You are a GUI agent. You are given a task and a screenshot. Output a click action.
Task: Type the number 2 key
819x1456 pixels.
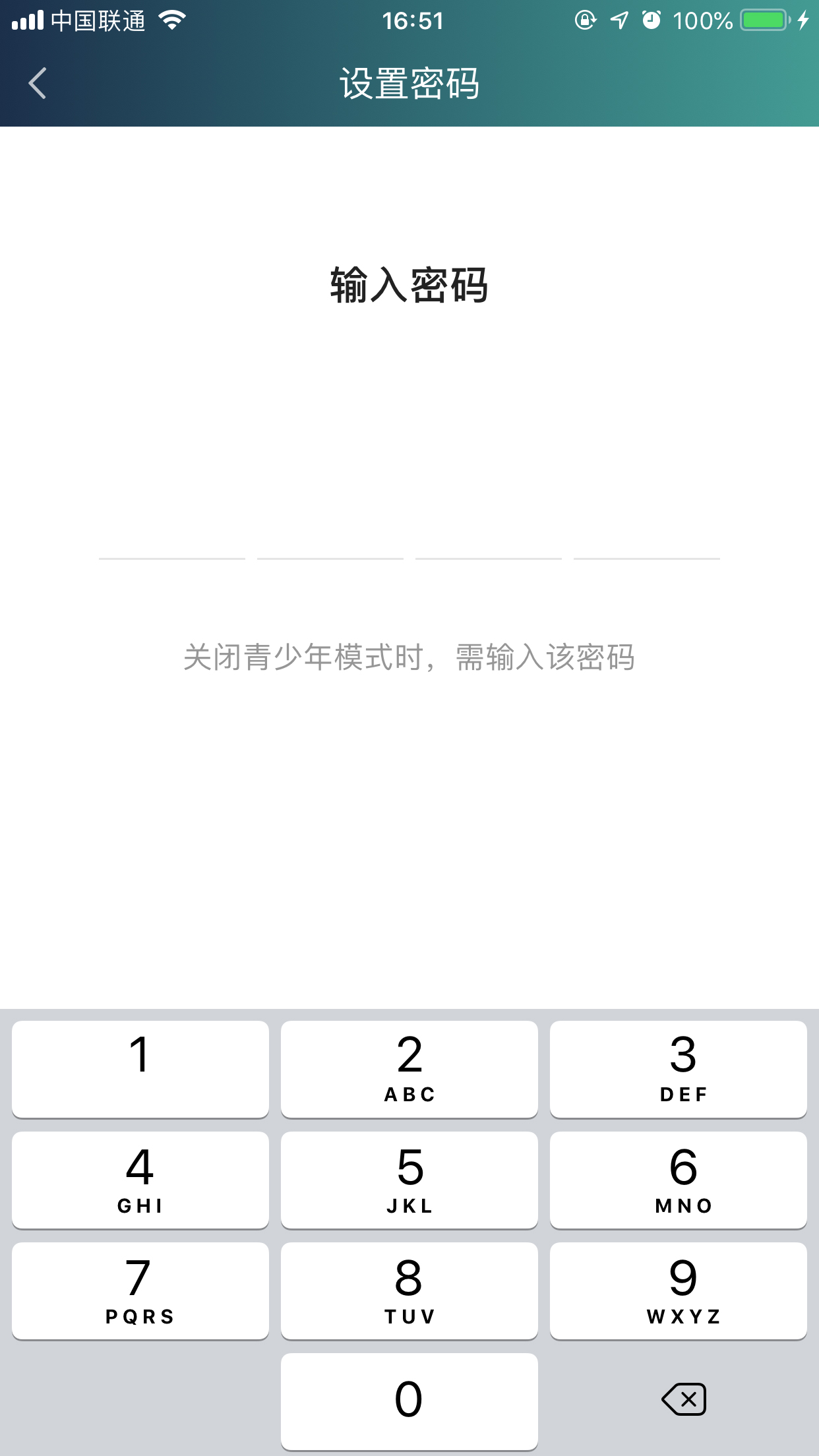(409, 1069)
